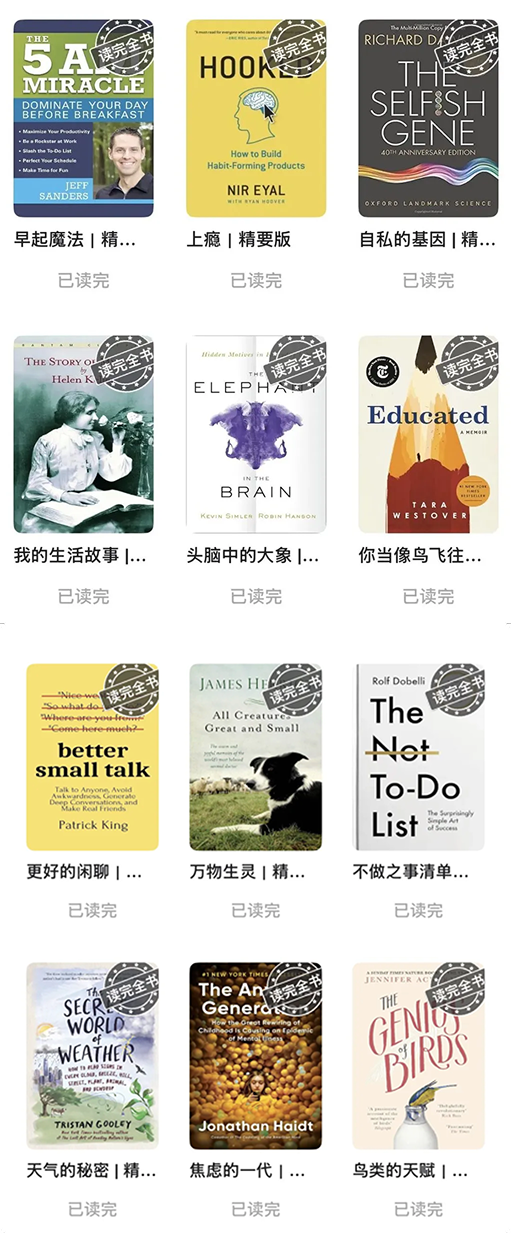Open 更好的闲聊 book
The width and height of the screenshot is (511, 1234).
[92, 757]
